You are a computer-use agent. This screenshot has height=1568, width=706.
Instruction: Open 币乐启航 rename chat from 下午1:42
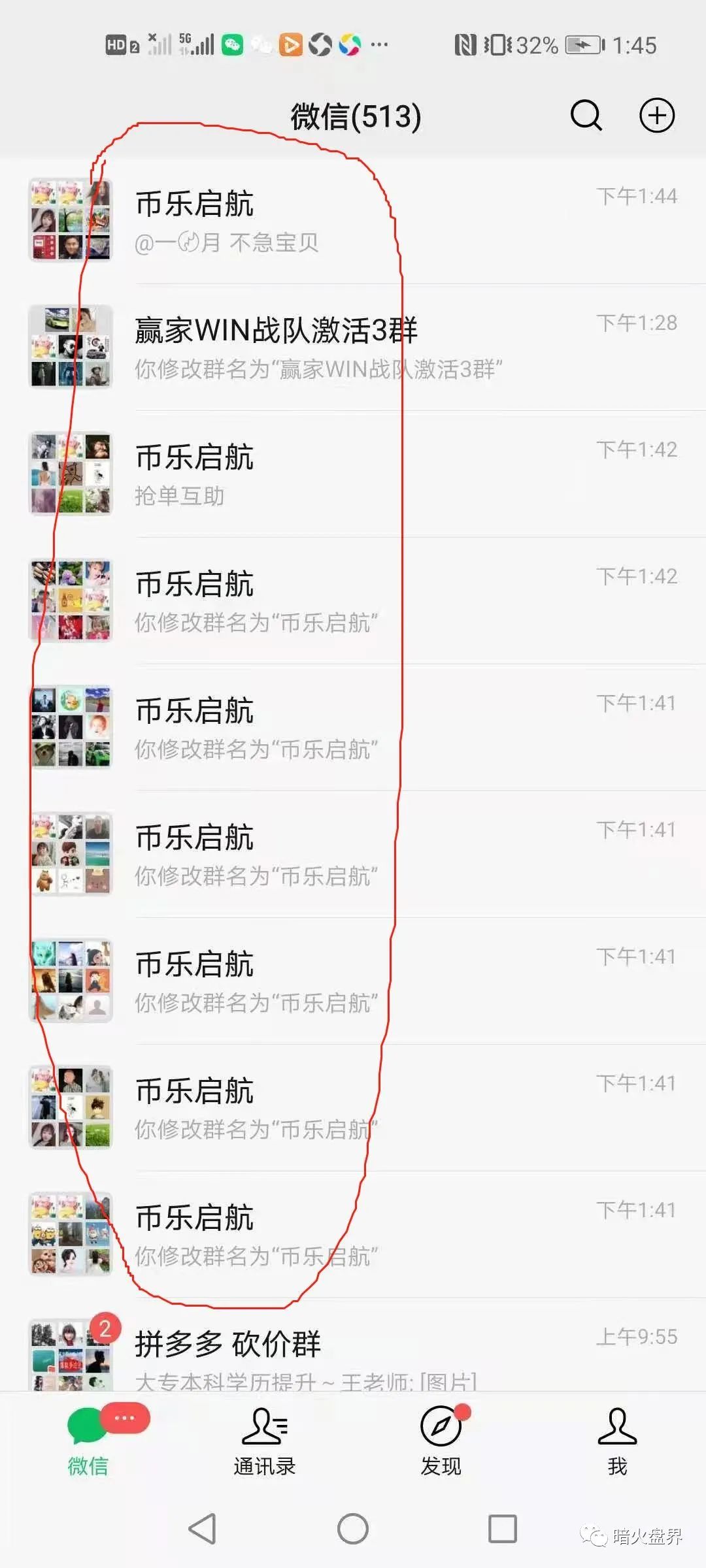click(x=353, y=601)
